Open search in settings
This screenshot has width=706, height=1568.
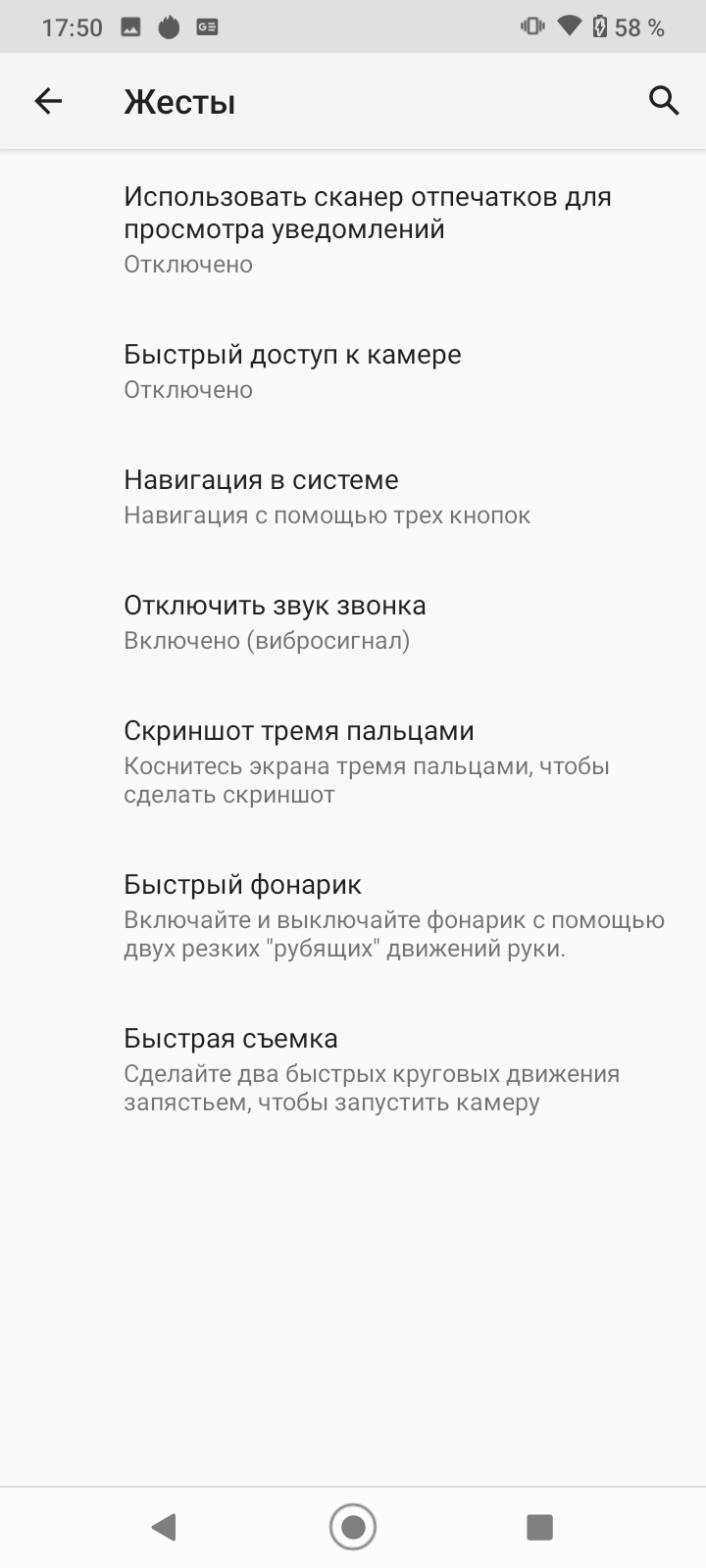664,100
